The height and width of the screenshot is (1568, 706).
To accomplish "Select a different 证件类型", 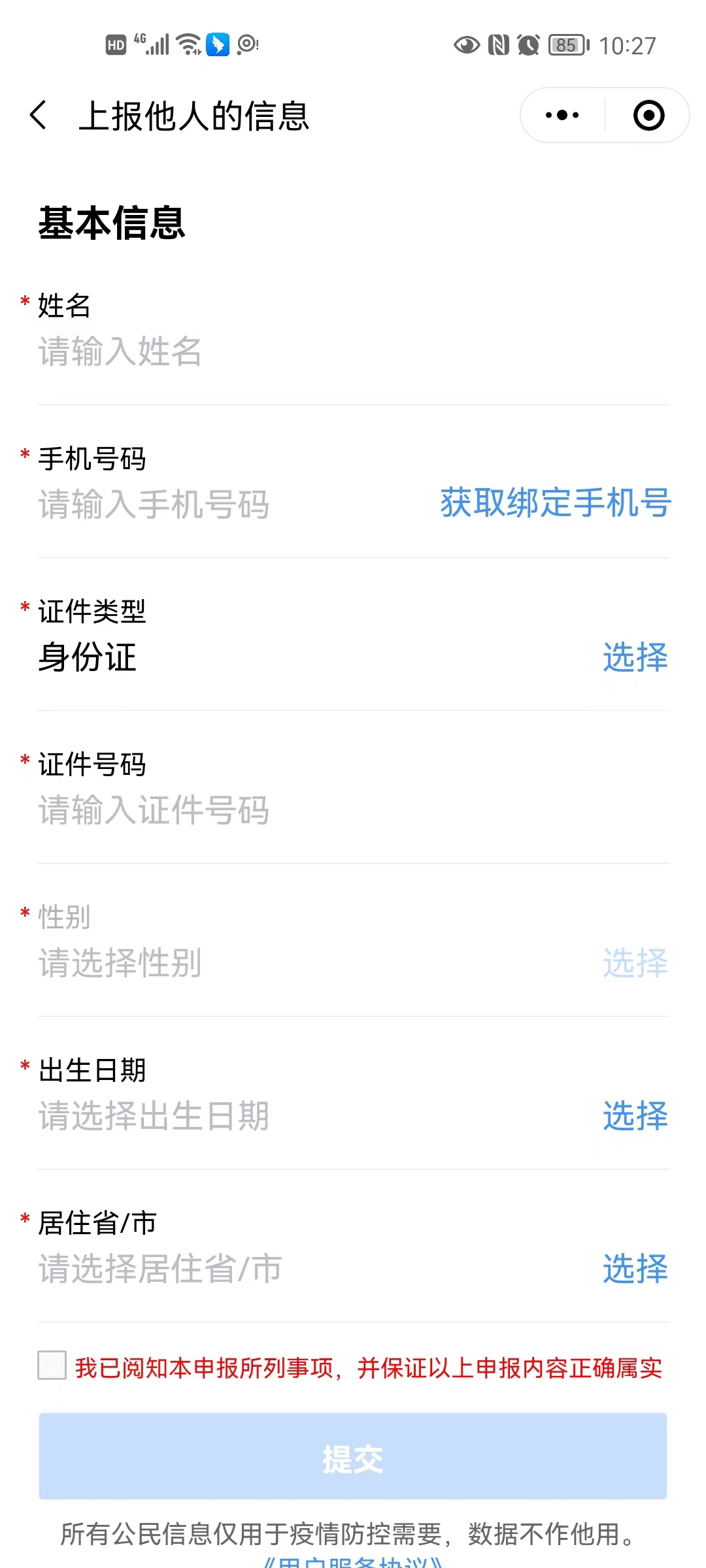I will 635,657.
